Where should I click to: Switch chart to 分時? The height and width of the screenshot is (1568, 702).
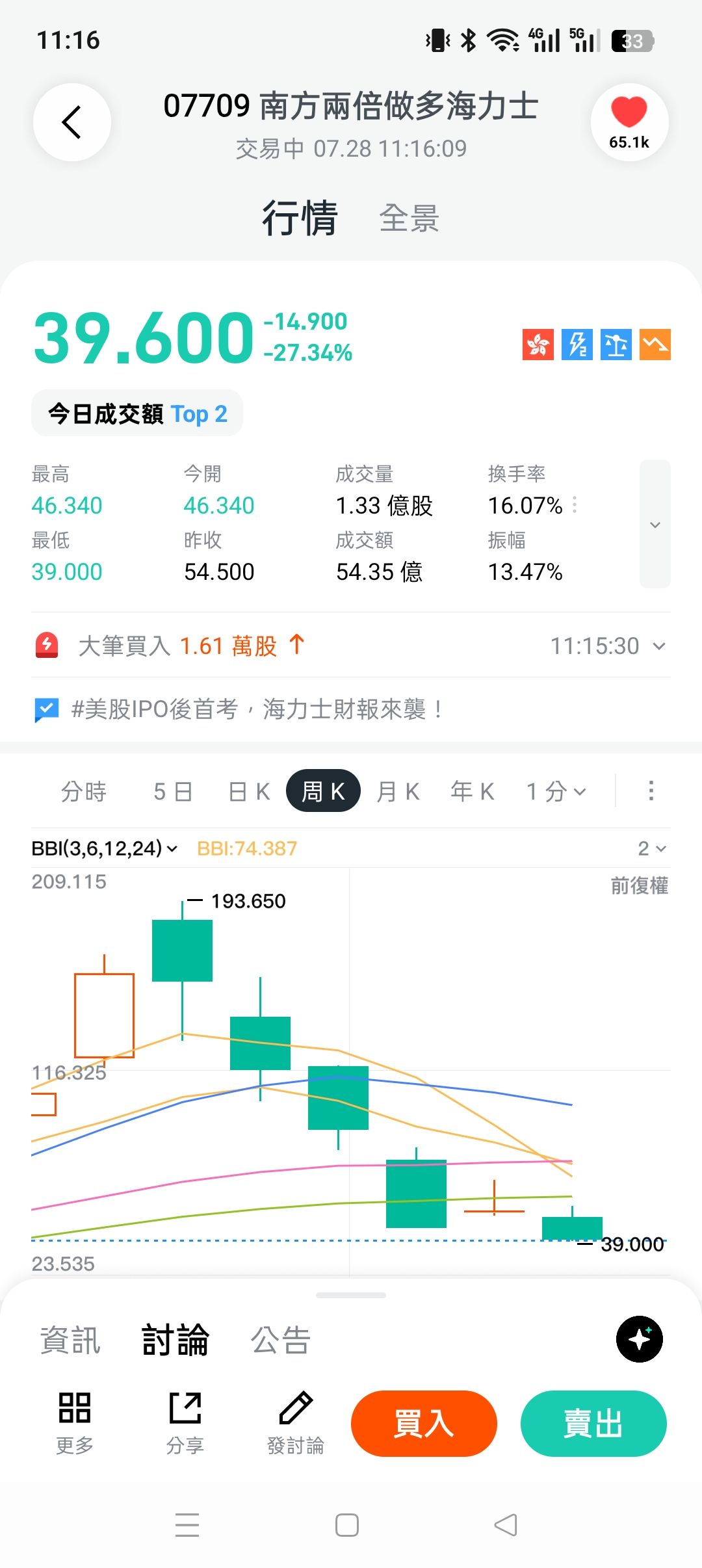[x=84, y=791]
